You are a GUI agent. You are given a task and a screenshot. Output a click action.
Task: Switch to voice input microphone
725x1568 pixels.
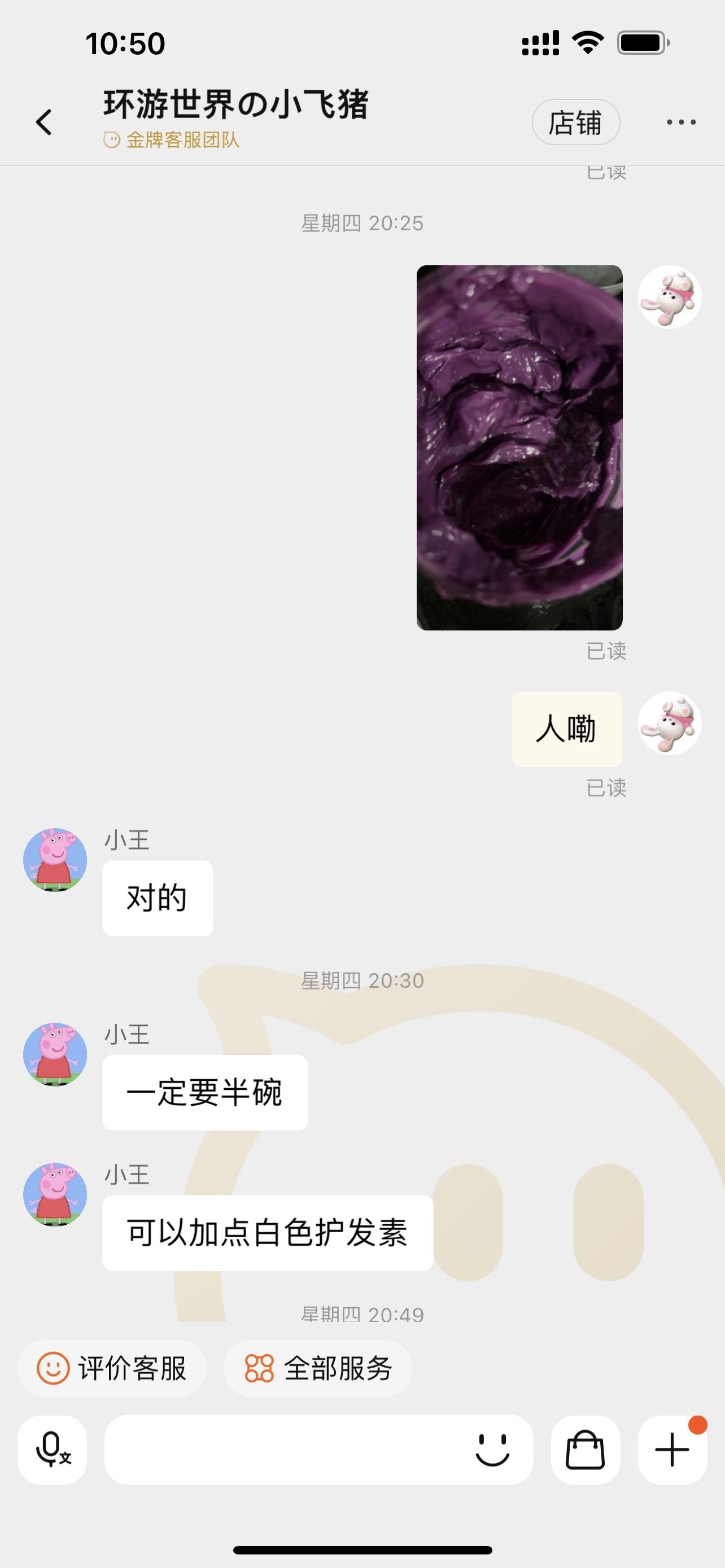coord(53,1449)
